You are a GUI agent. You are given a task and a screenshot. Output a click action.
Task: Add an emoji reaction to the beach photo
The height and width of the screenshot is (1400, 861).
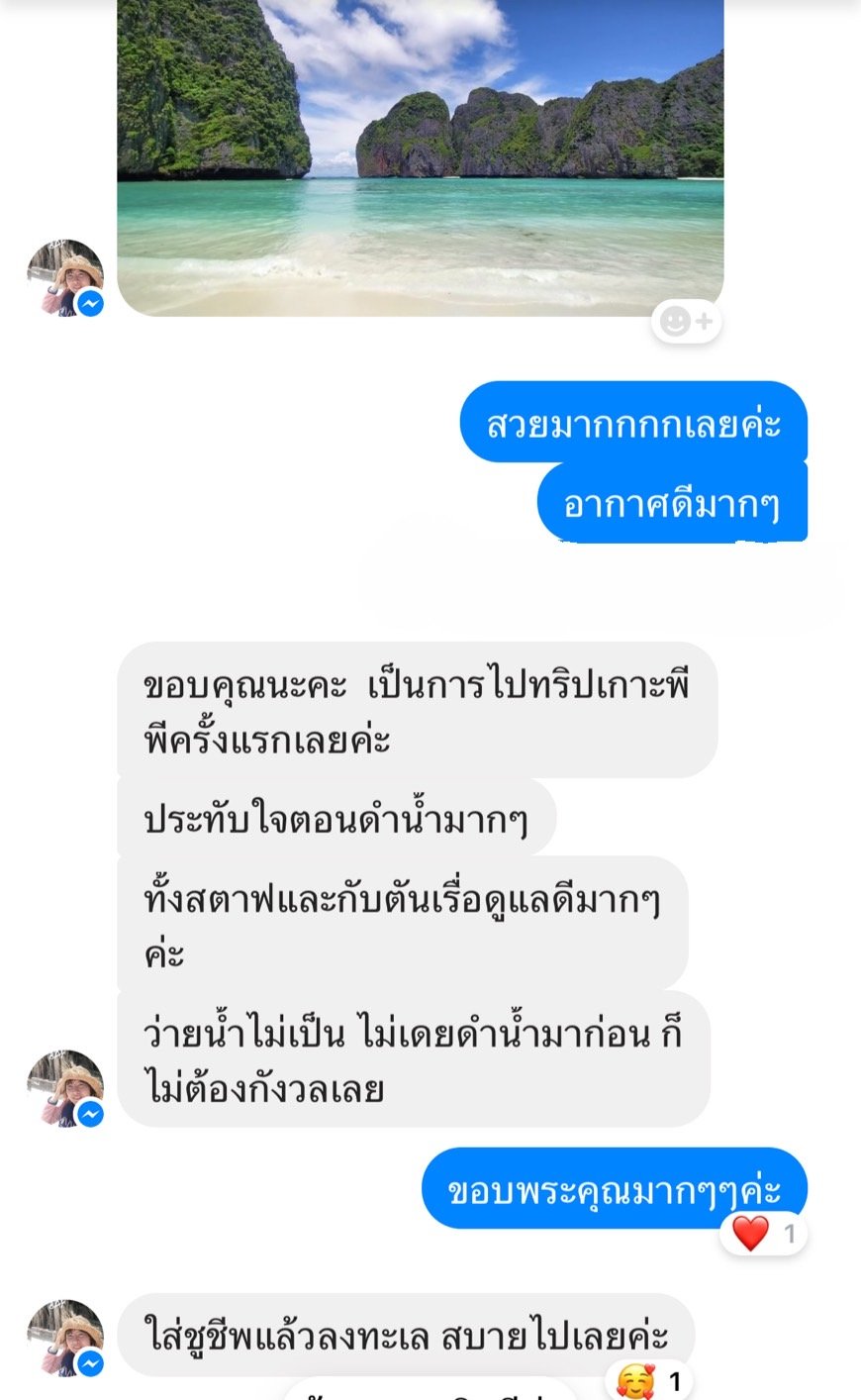686,322
